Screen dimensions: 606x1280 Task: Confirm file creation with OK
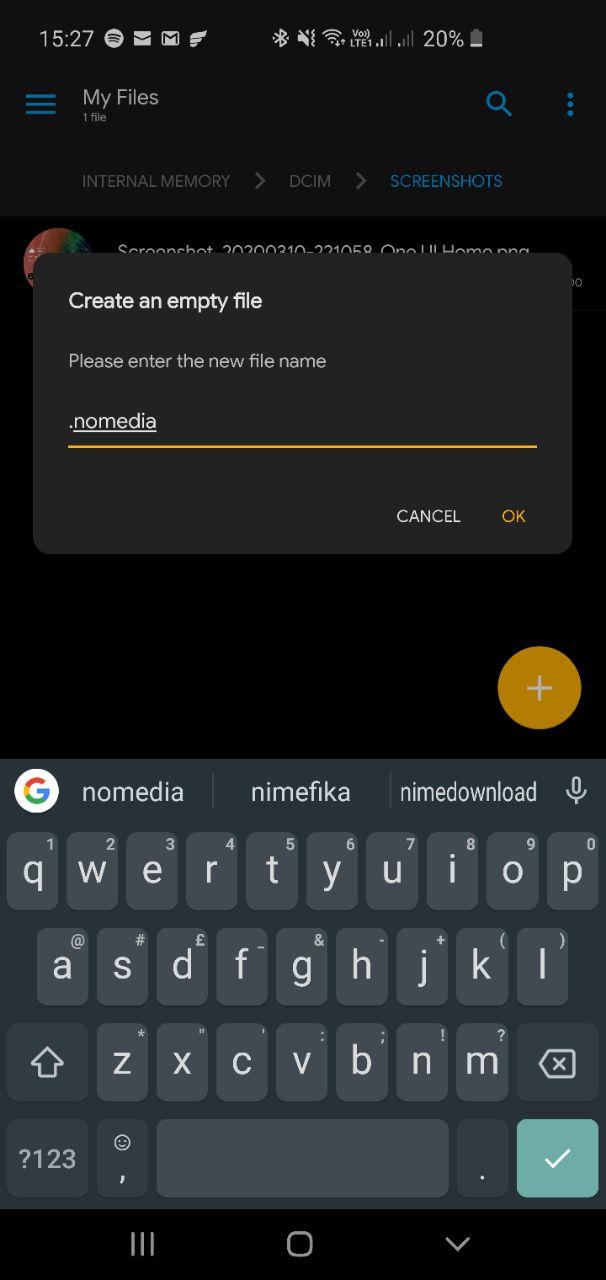point(513,516)
